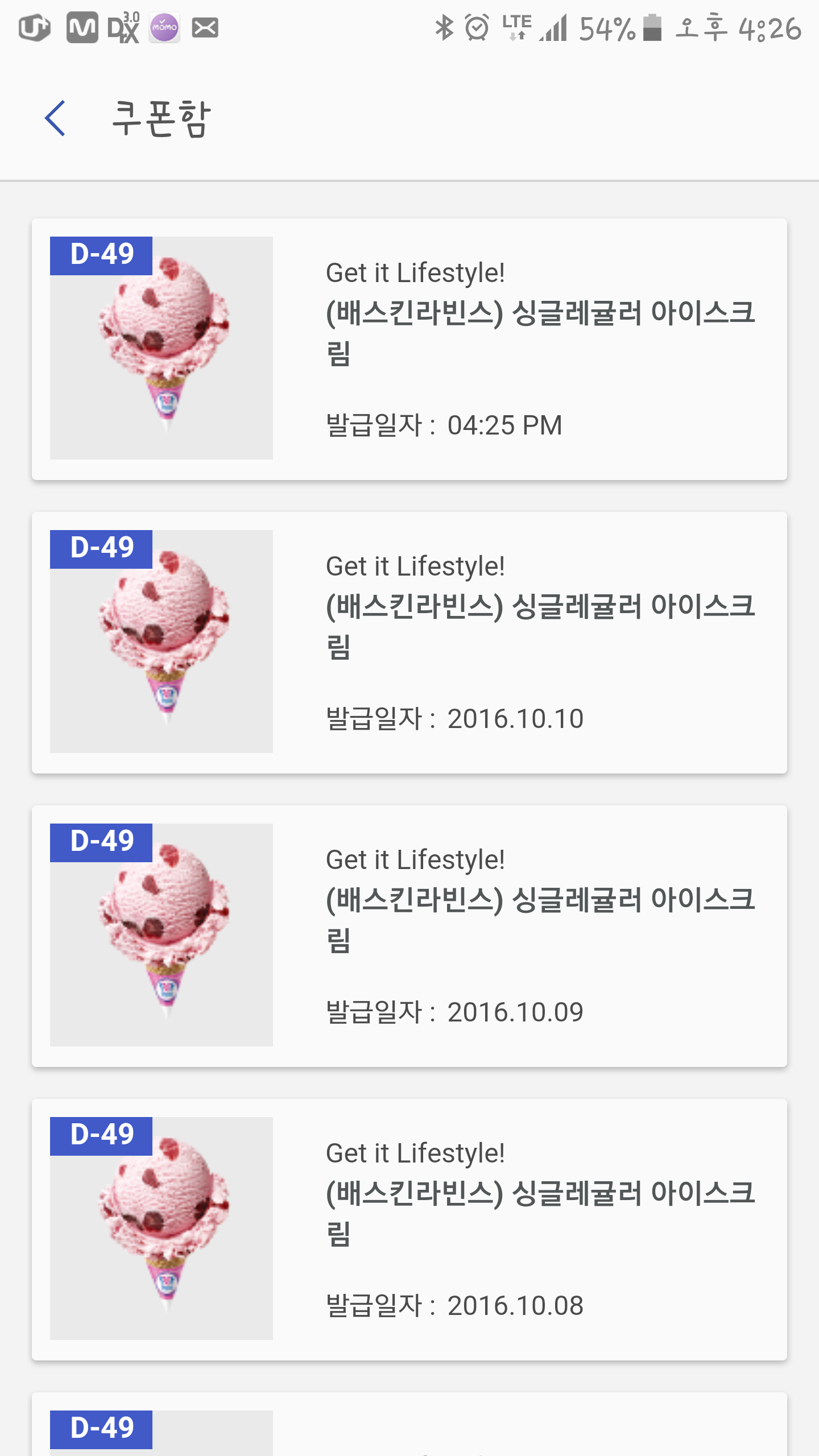Open the coupon issued 2016.10.10

click(x=409, y=643)
